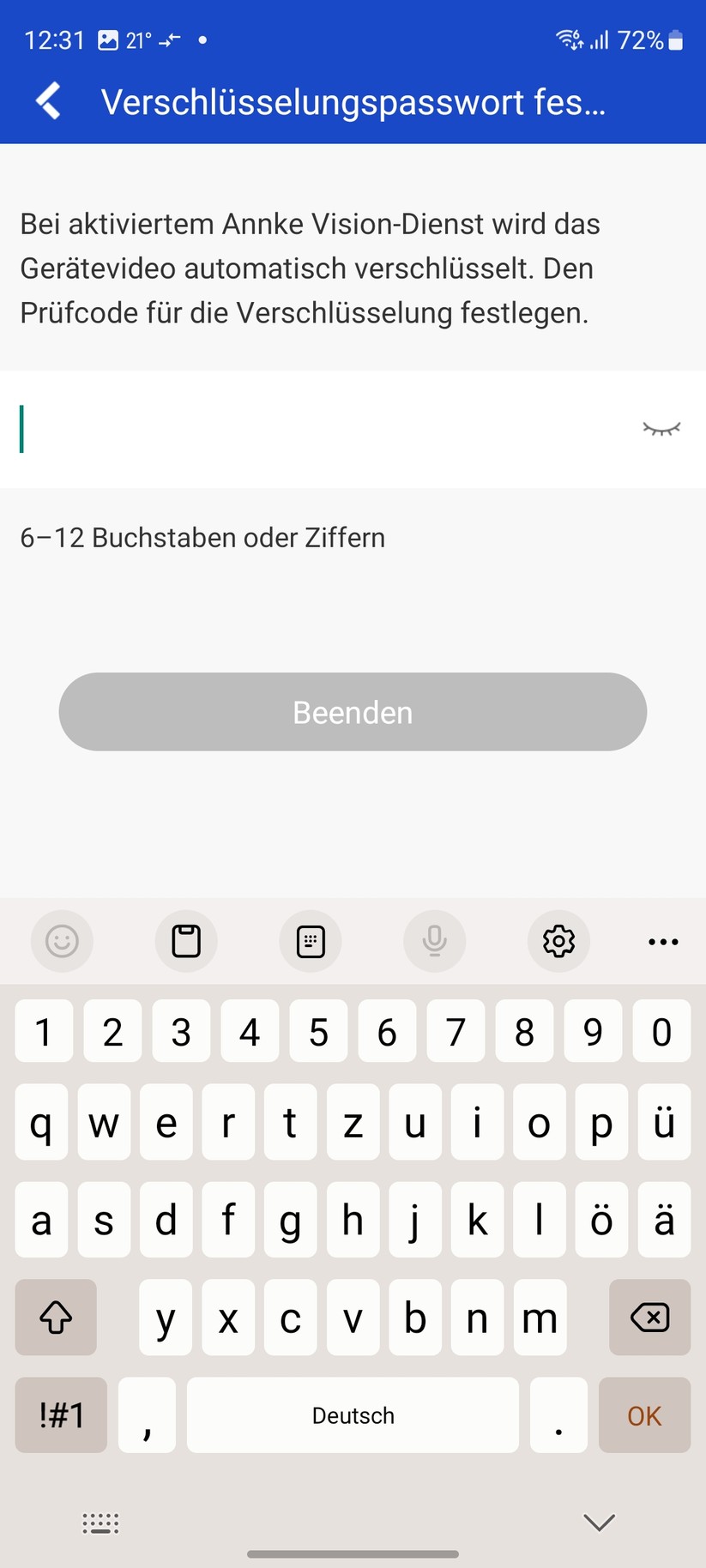The image size is (706, 1568).
Task: Open the keyboard settings gear
Action: (558, 941)
